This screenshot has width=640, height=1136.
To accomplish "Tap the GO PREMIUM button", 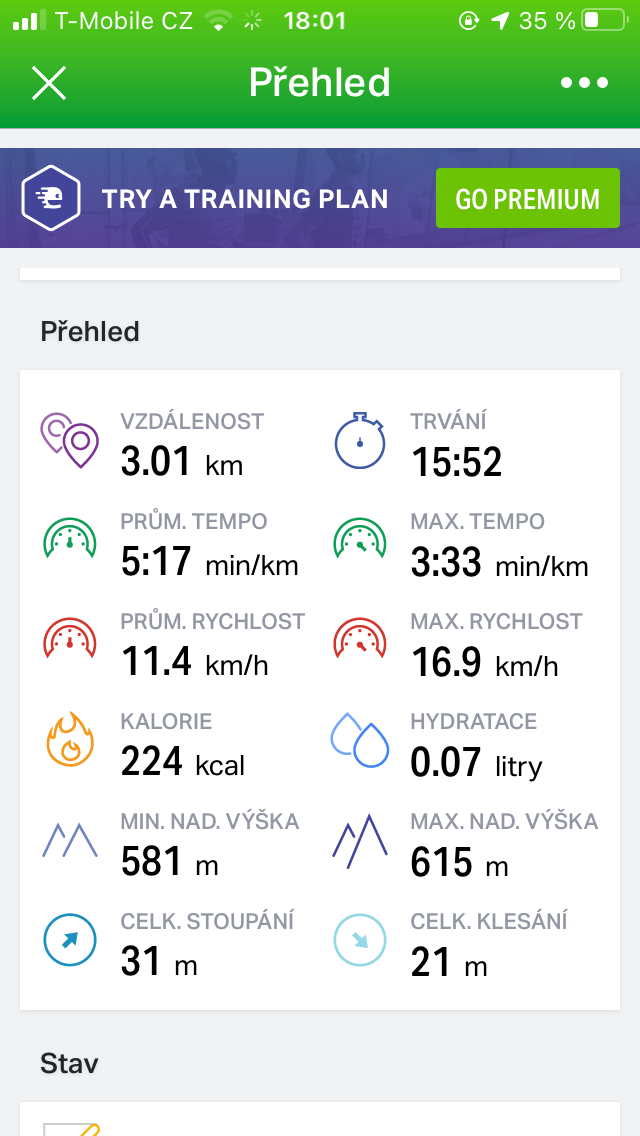I will coord(528,199).
